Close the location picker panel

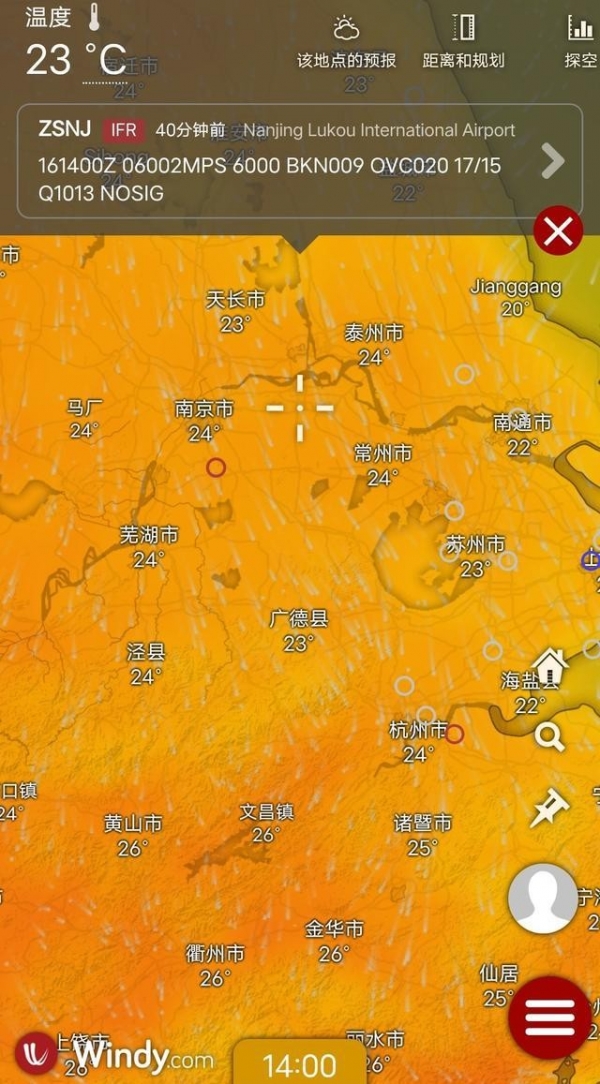click(558, 231)
